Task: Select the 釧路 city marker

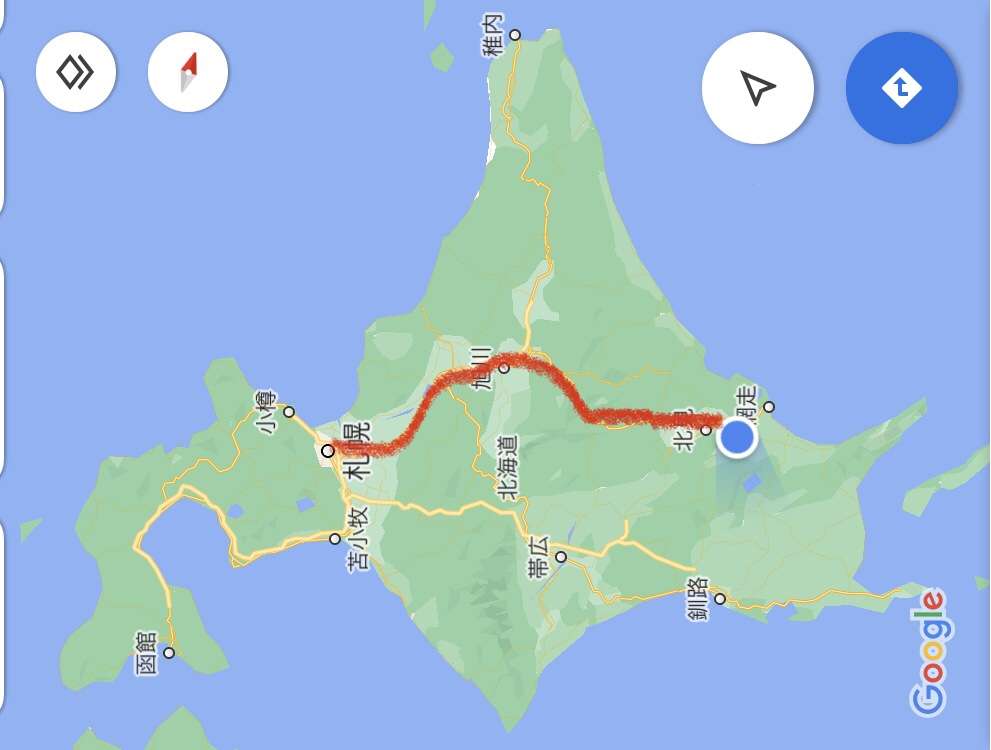Action: click(x=720, y=599)
